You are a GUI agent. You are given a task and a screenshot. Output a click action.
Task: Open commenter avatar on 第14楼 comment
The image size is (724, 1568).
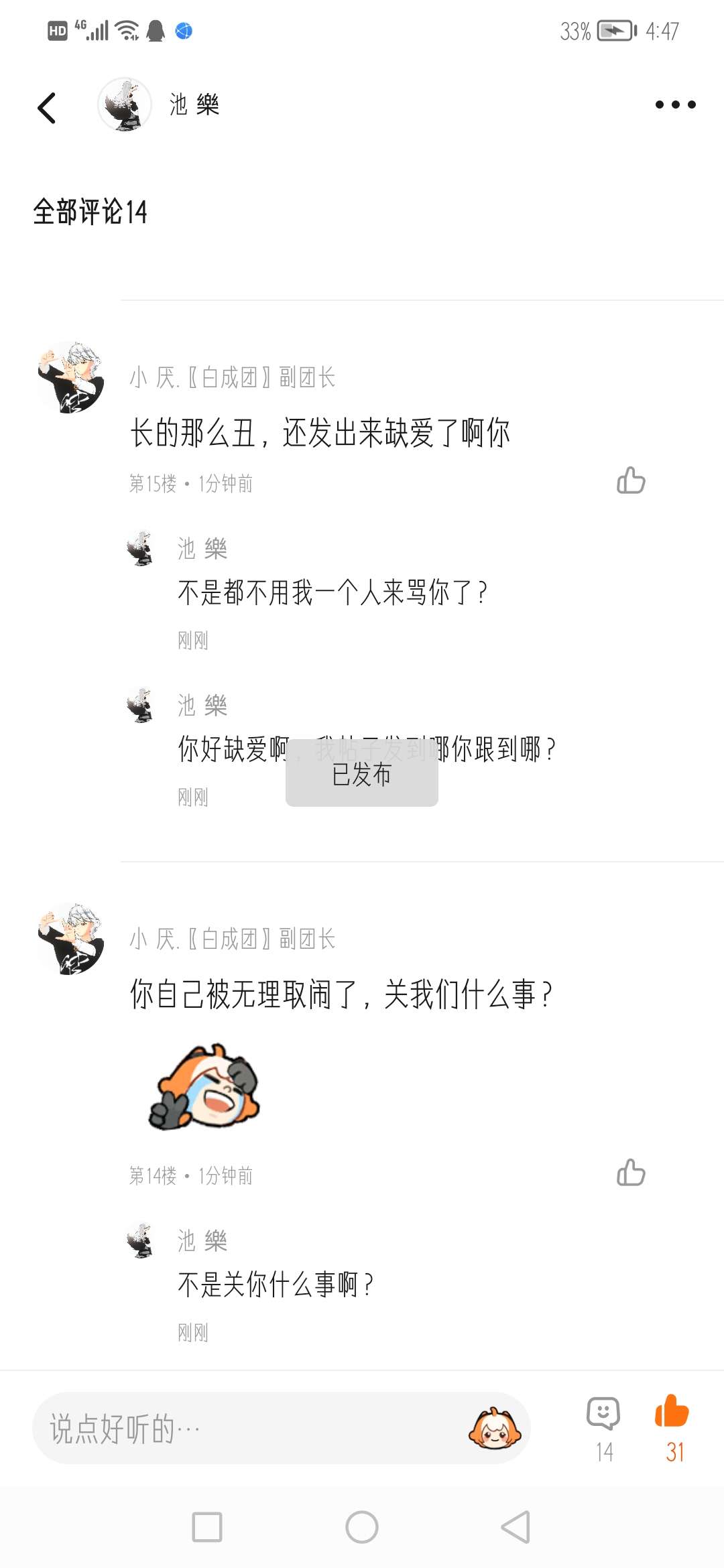pyautogui.click(x=71, y=938)
